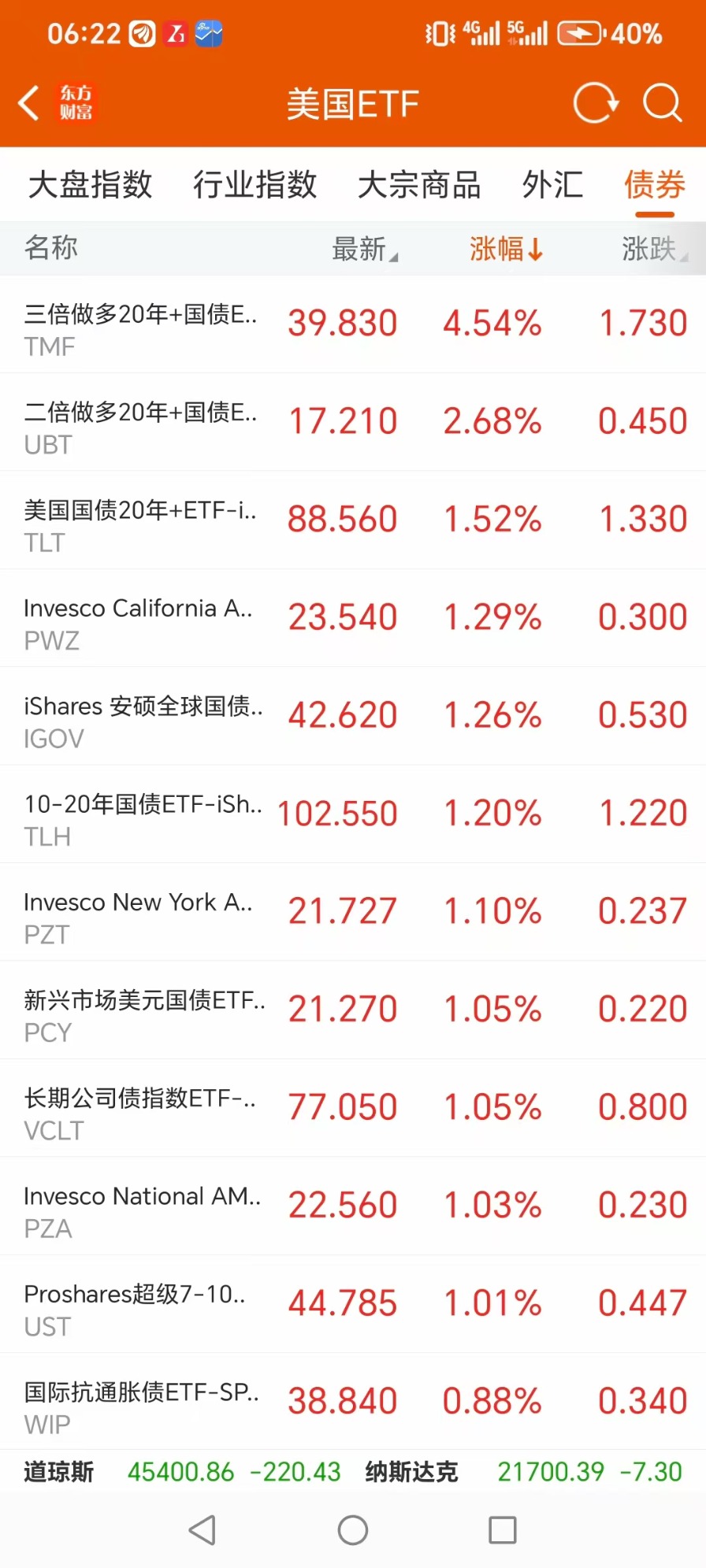
Task: Sort the list by 最新 price
Action: tap(365, 249)
